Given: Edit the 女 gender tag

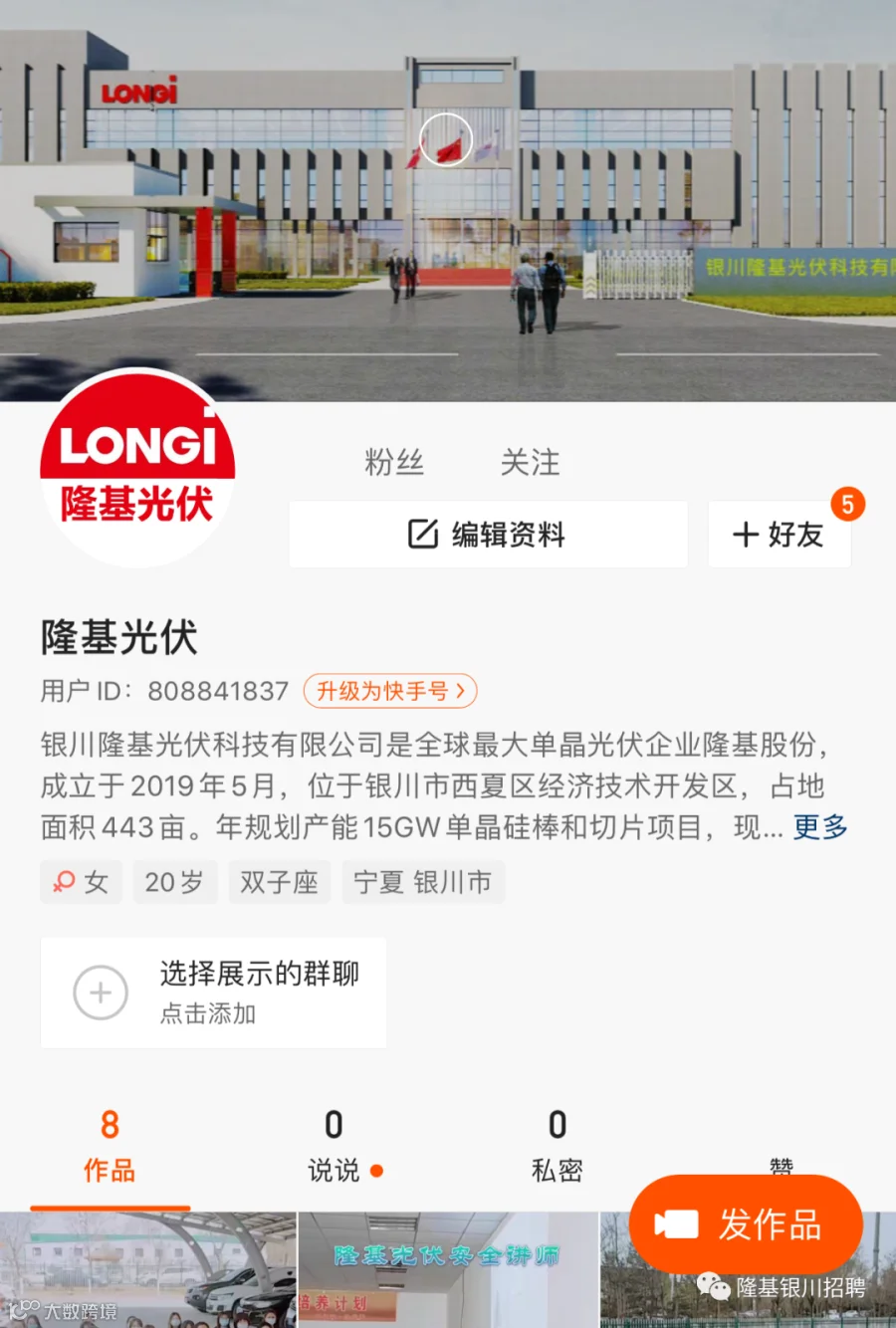Looking at the screenshot, I should pos(81,882).
